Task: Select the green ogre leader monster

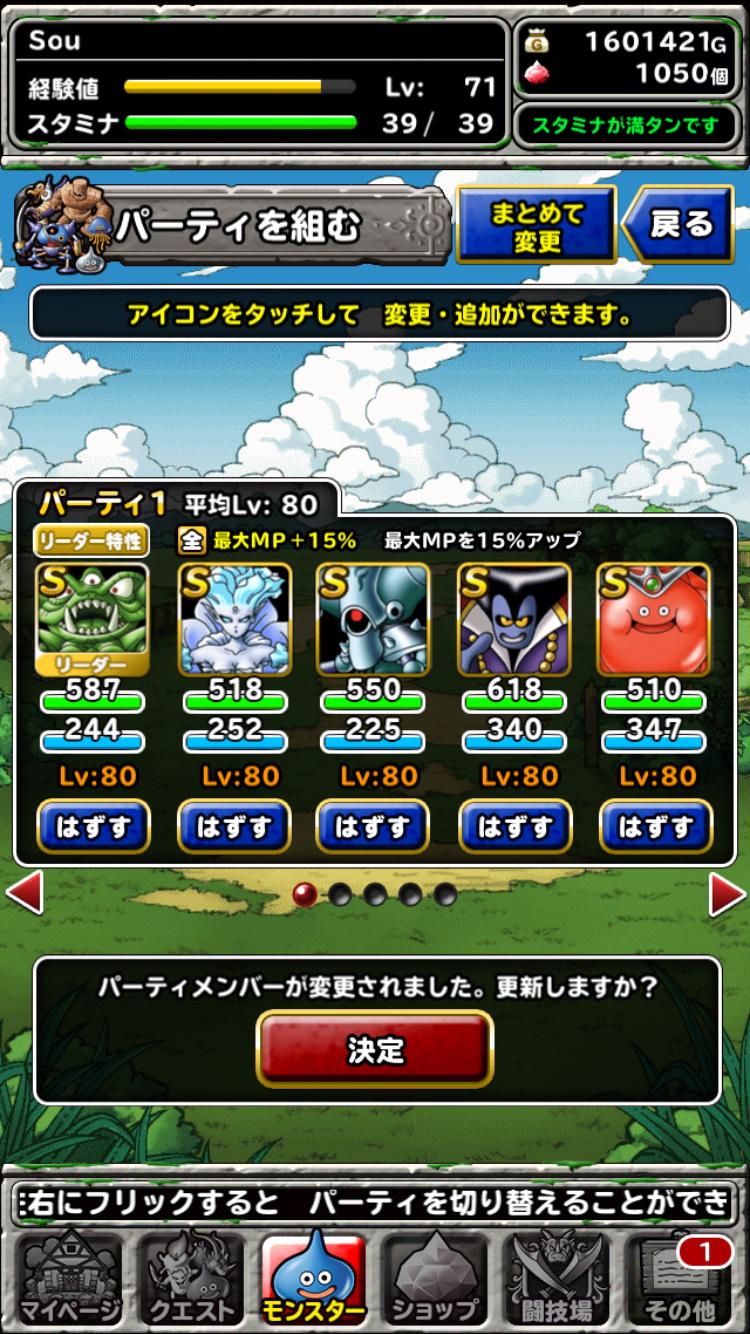Action: (93, 618)
